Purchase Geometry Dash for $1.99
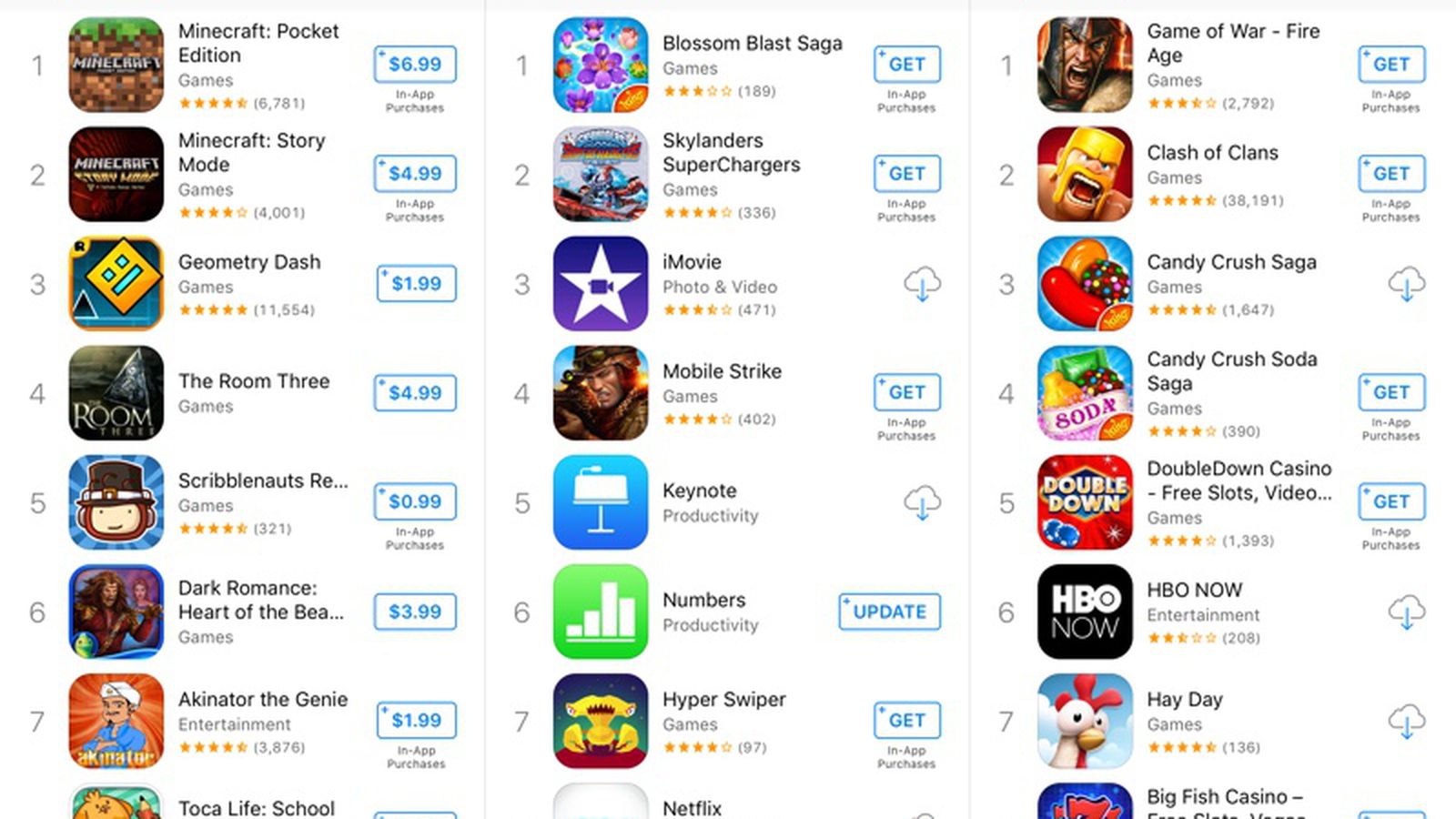Screen dimensions: 1456x819 (416, 284)
